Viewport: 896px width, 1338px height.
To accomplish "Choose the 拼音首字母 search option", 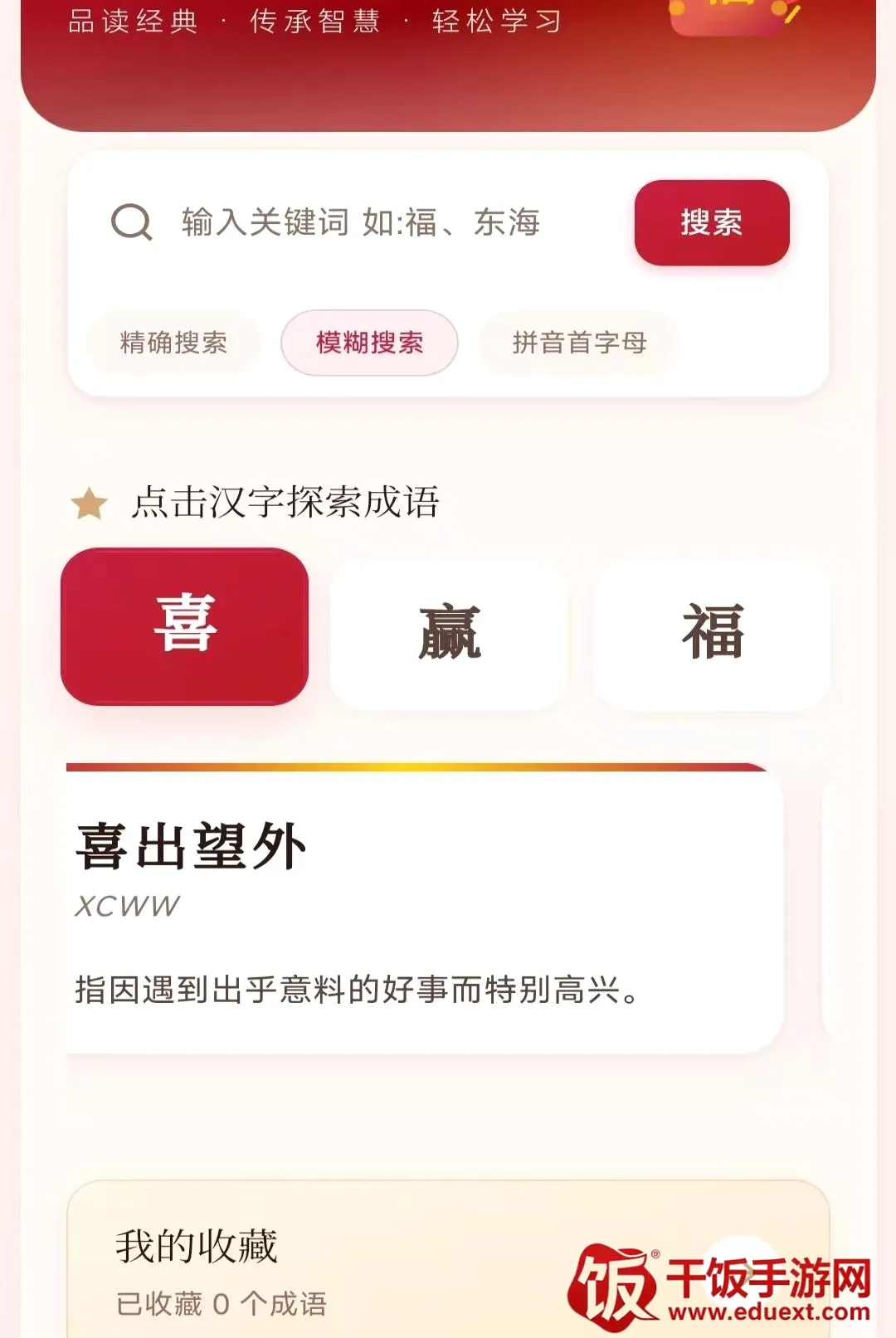I will point(579,343).
